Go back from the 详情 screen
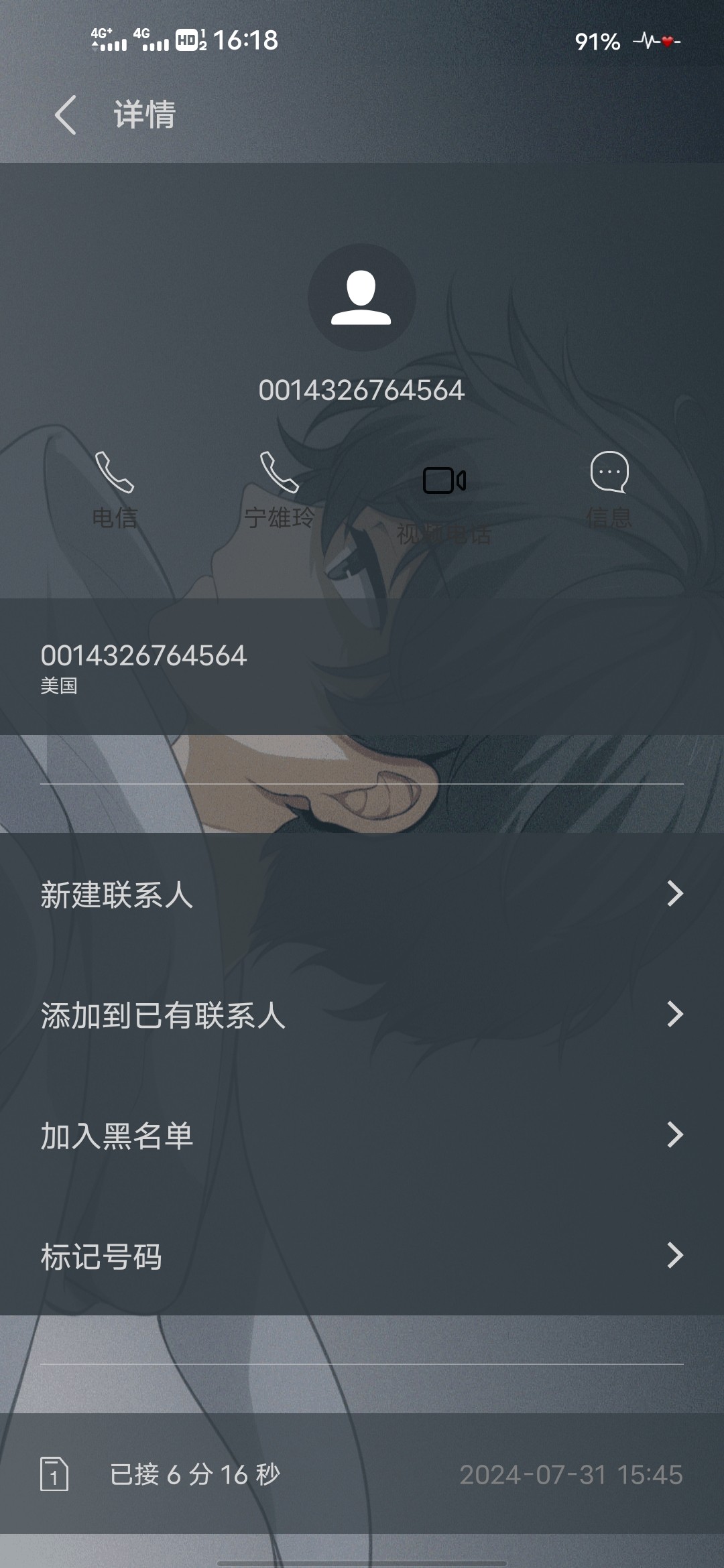The image size is (724, 1568). pos(65,115)
